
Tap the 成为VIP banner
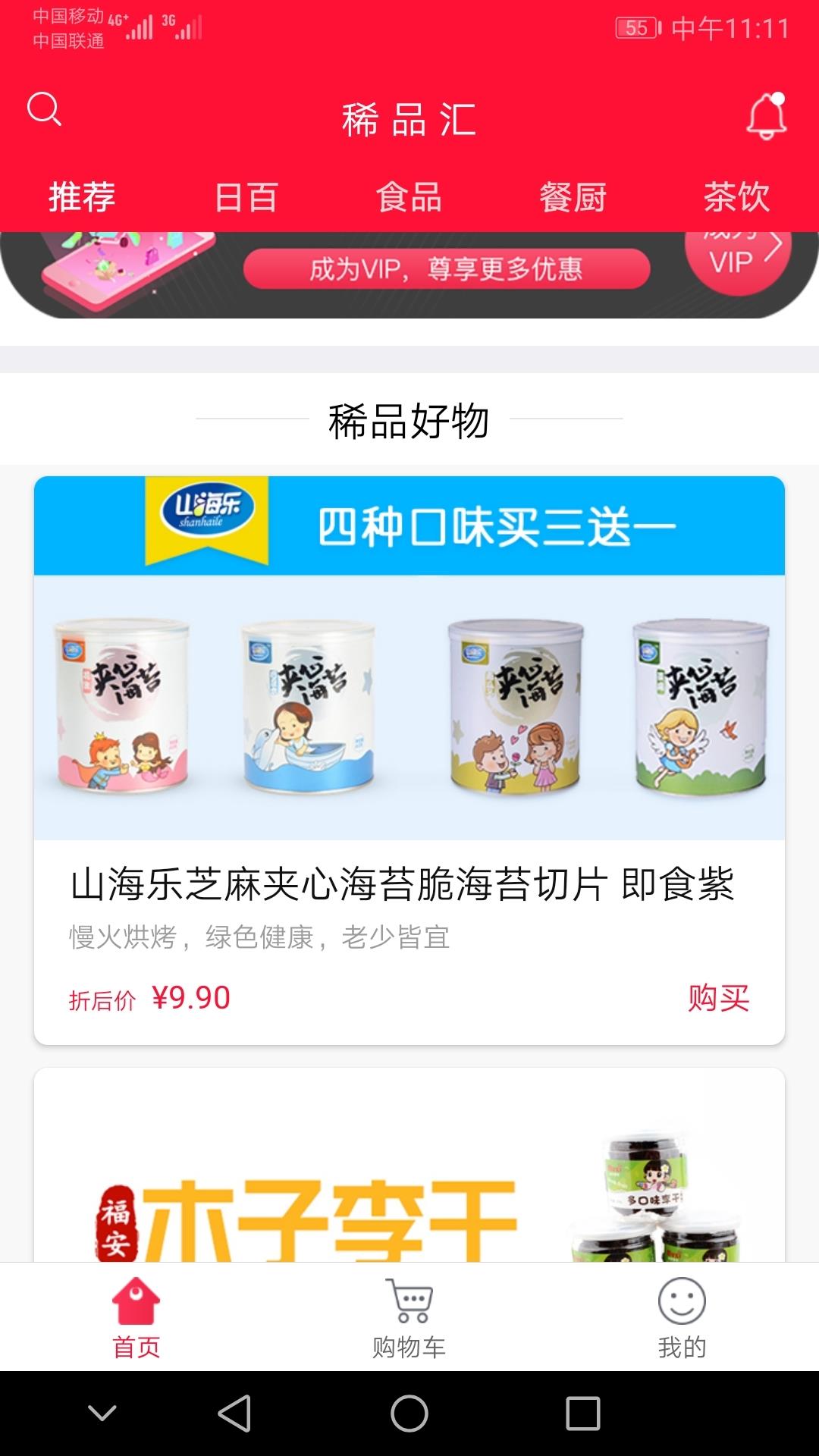click(446, 270)
